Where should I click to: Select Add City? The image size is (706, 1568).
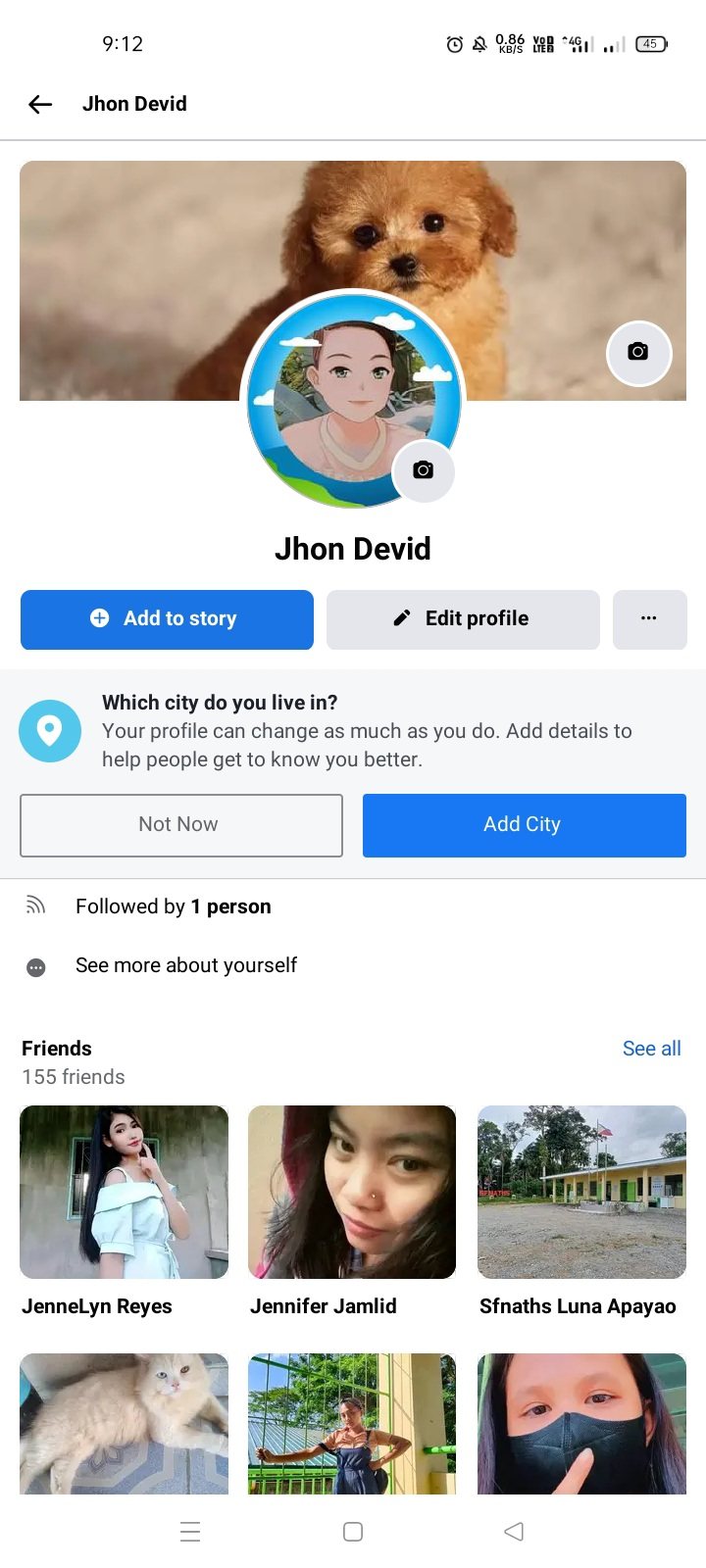coord(524,825)
